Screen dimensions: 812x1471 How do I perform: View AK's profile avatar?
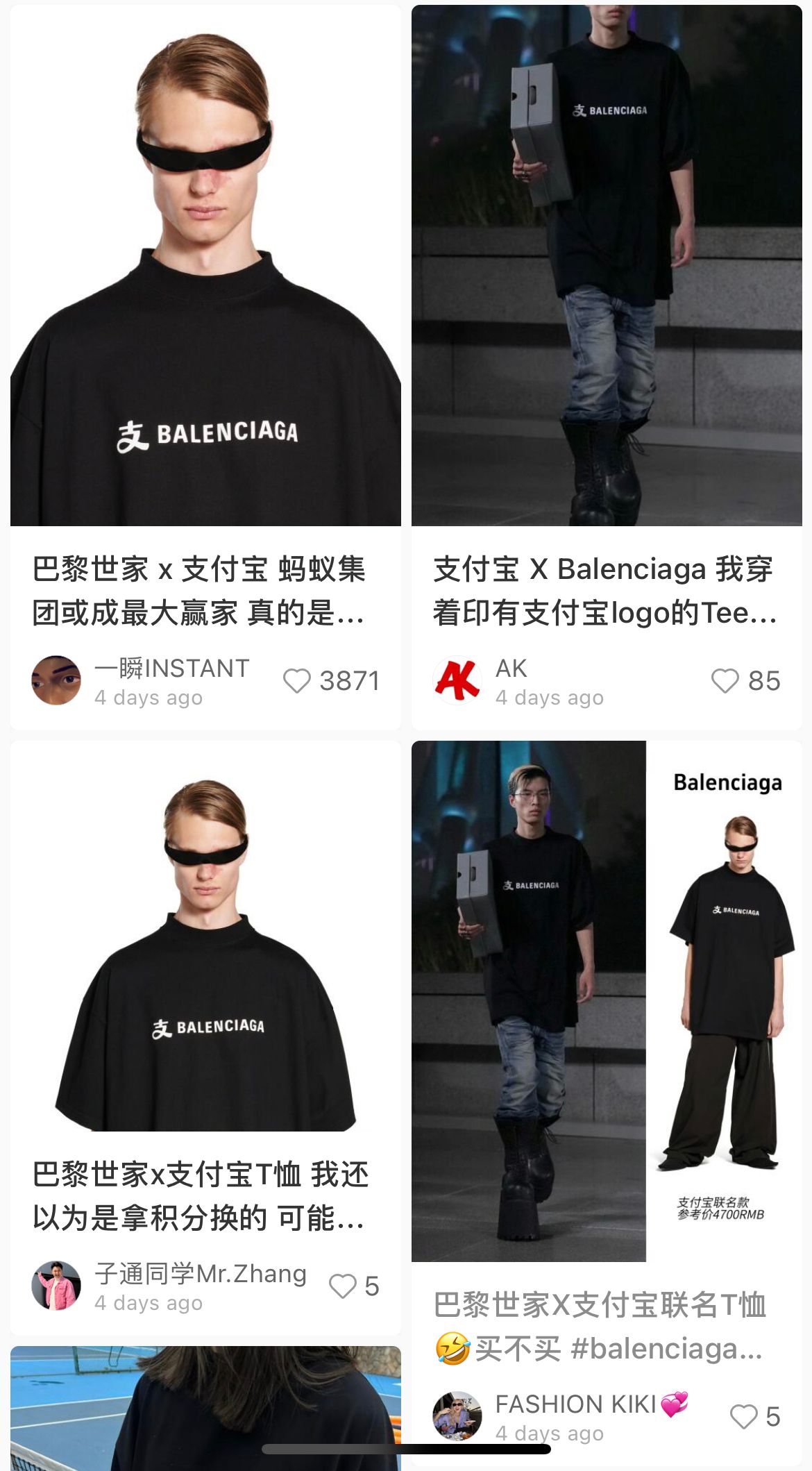click(457, 680)
